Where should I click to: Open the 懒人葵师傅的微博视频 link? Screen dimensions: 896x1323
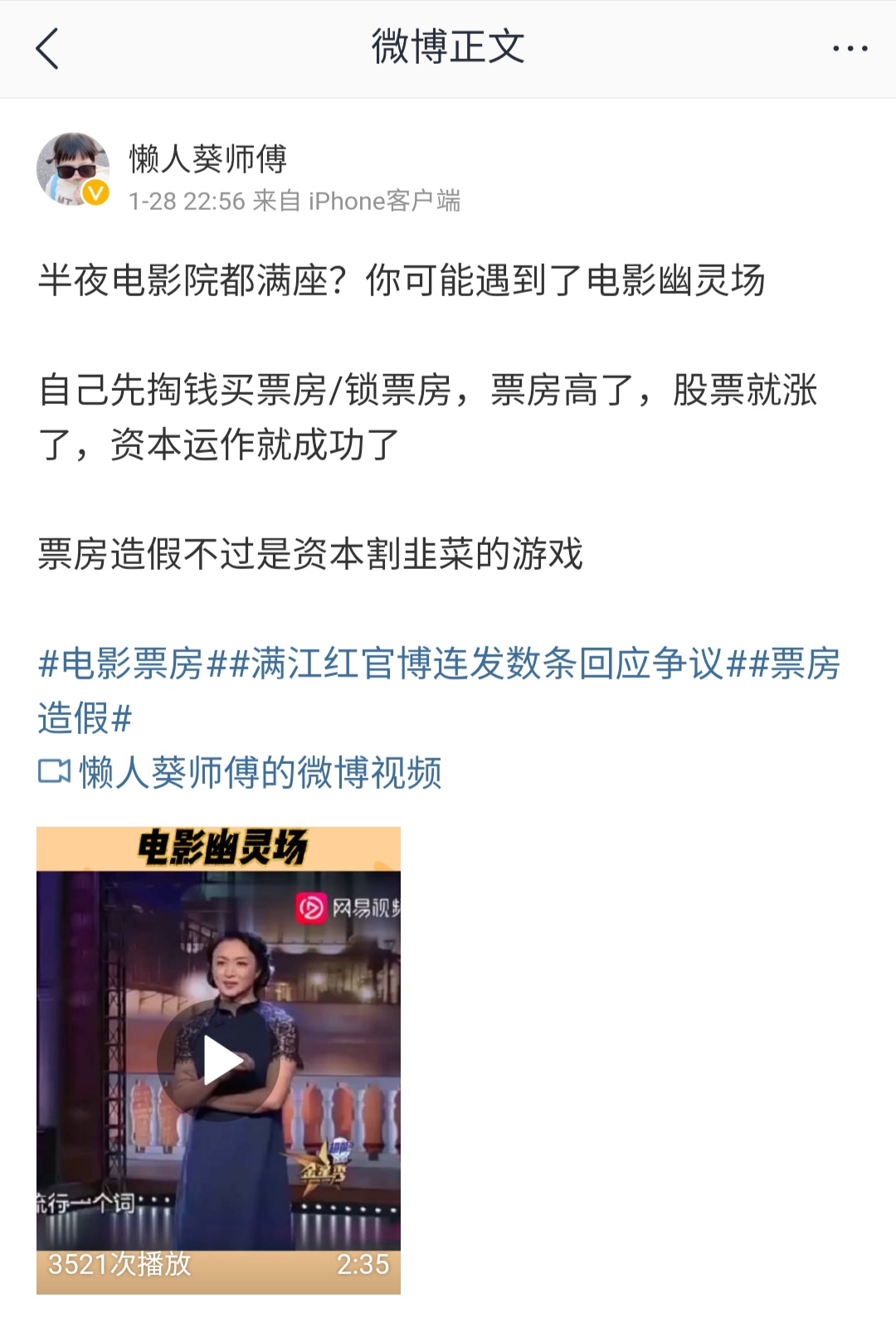point(259,772)
